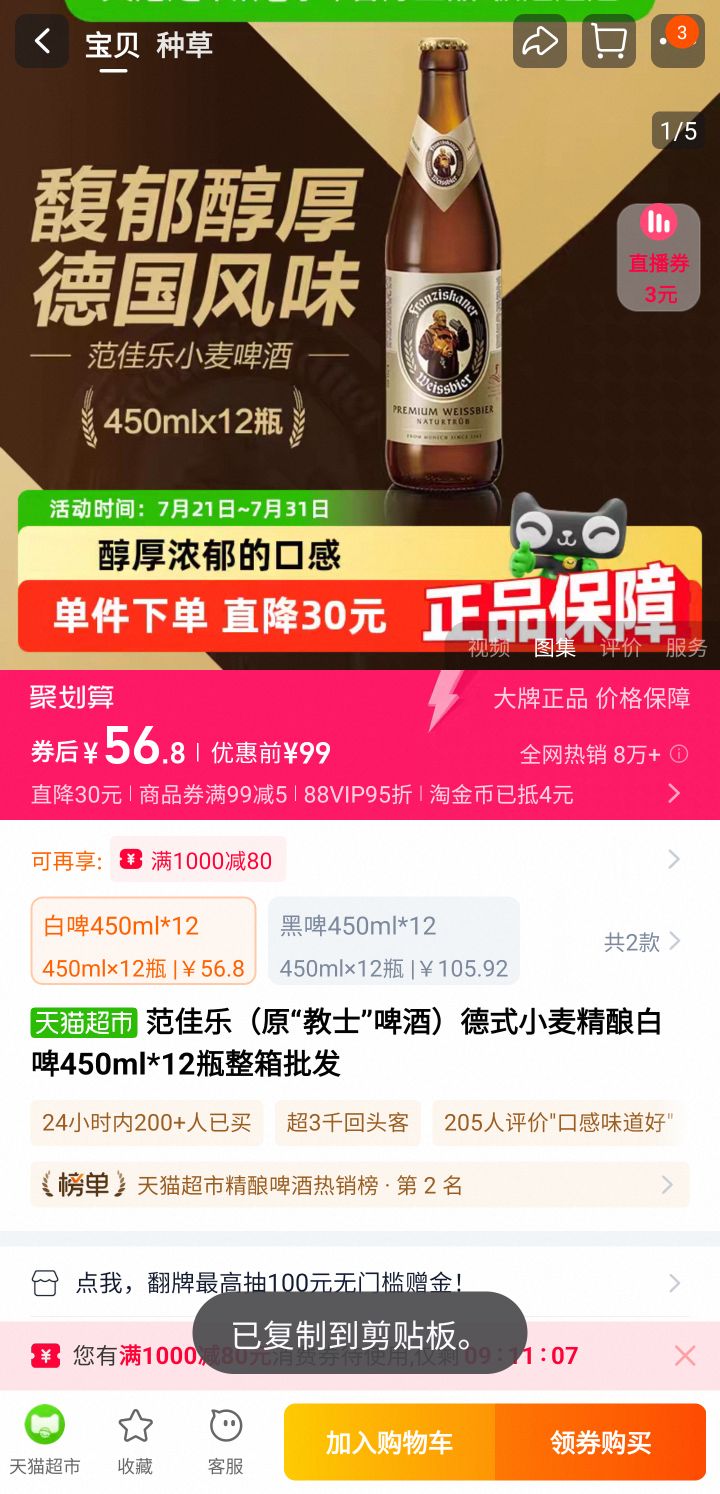
Task: Open the 满1000减80 coupon offer
Action: (198, 860)
